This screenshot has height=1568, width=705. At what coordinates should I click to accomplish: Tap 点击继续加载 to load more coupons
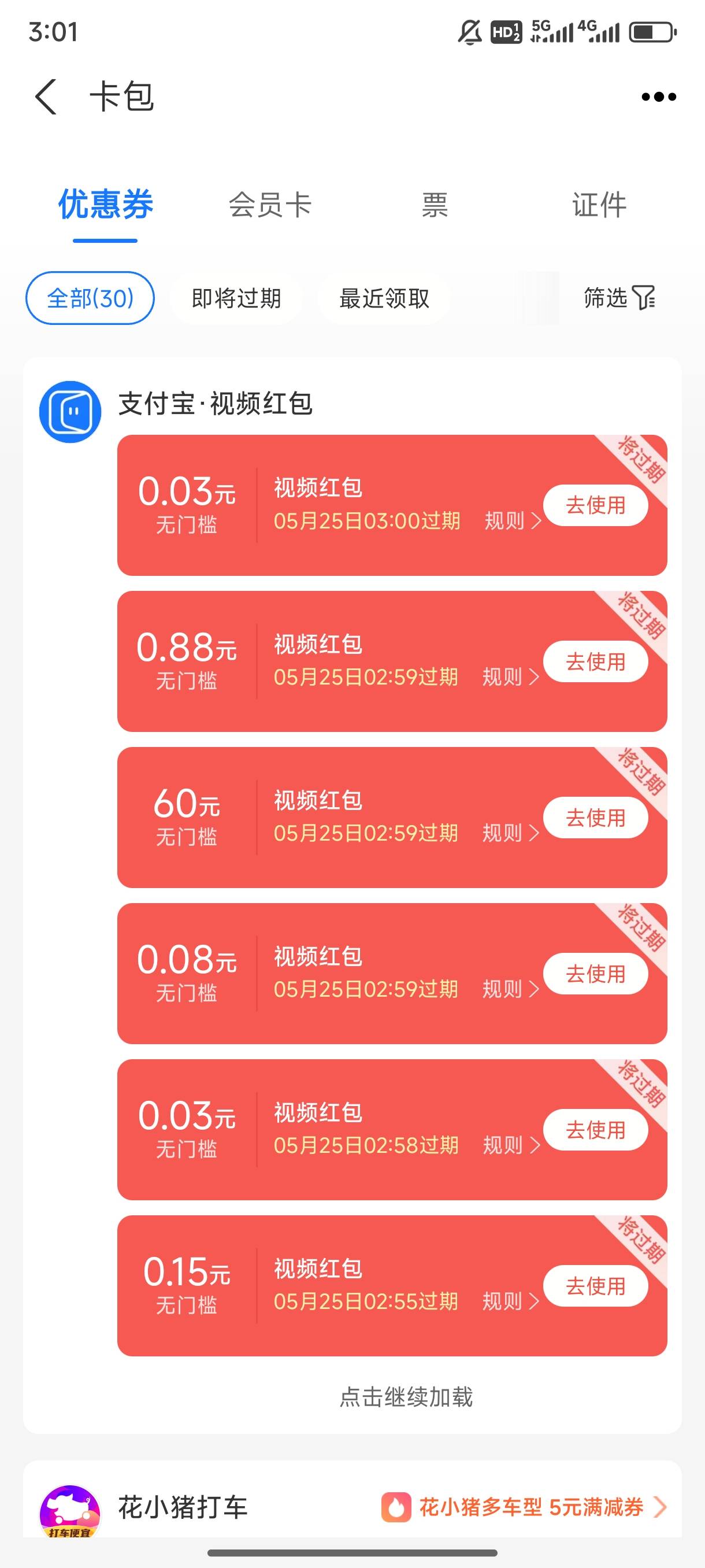tap(406, 1397)
